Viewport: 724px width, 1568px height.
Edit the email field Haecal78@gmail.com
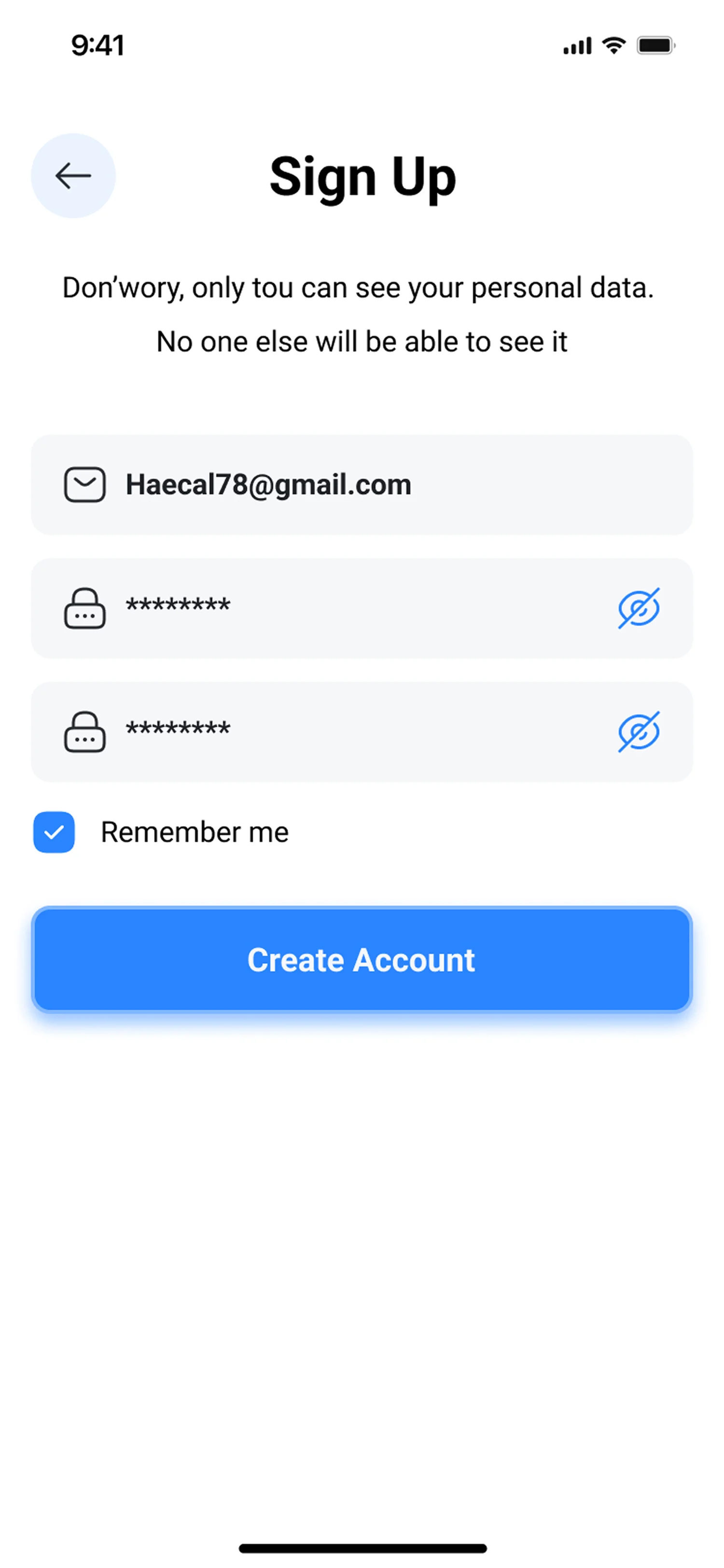pyautogui.click(x=362, y=485)
